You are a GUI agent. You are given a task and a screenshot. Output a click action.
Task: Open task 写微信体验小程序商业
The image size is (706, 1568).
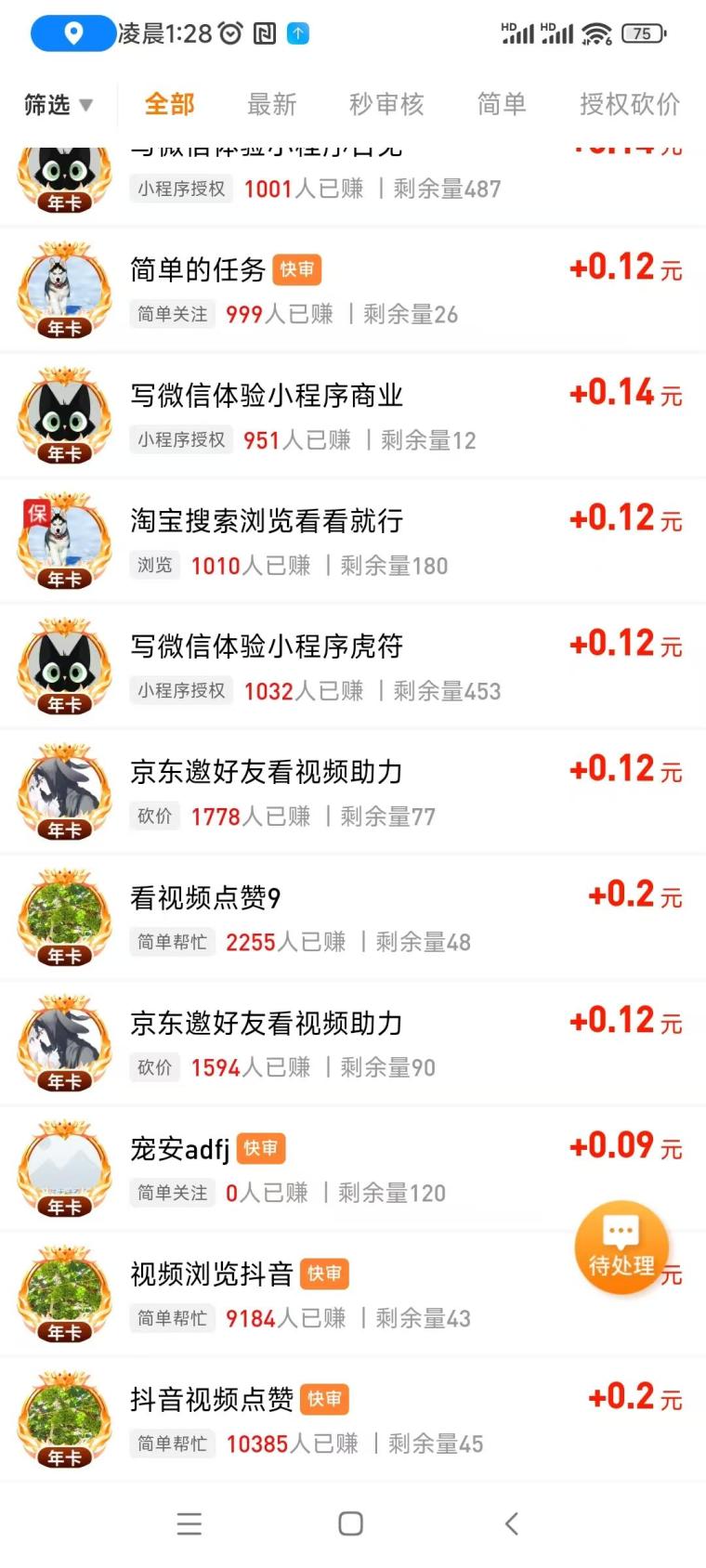coord(353,415)
